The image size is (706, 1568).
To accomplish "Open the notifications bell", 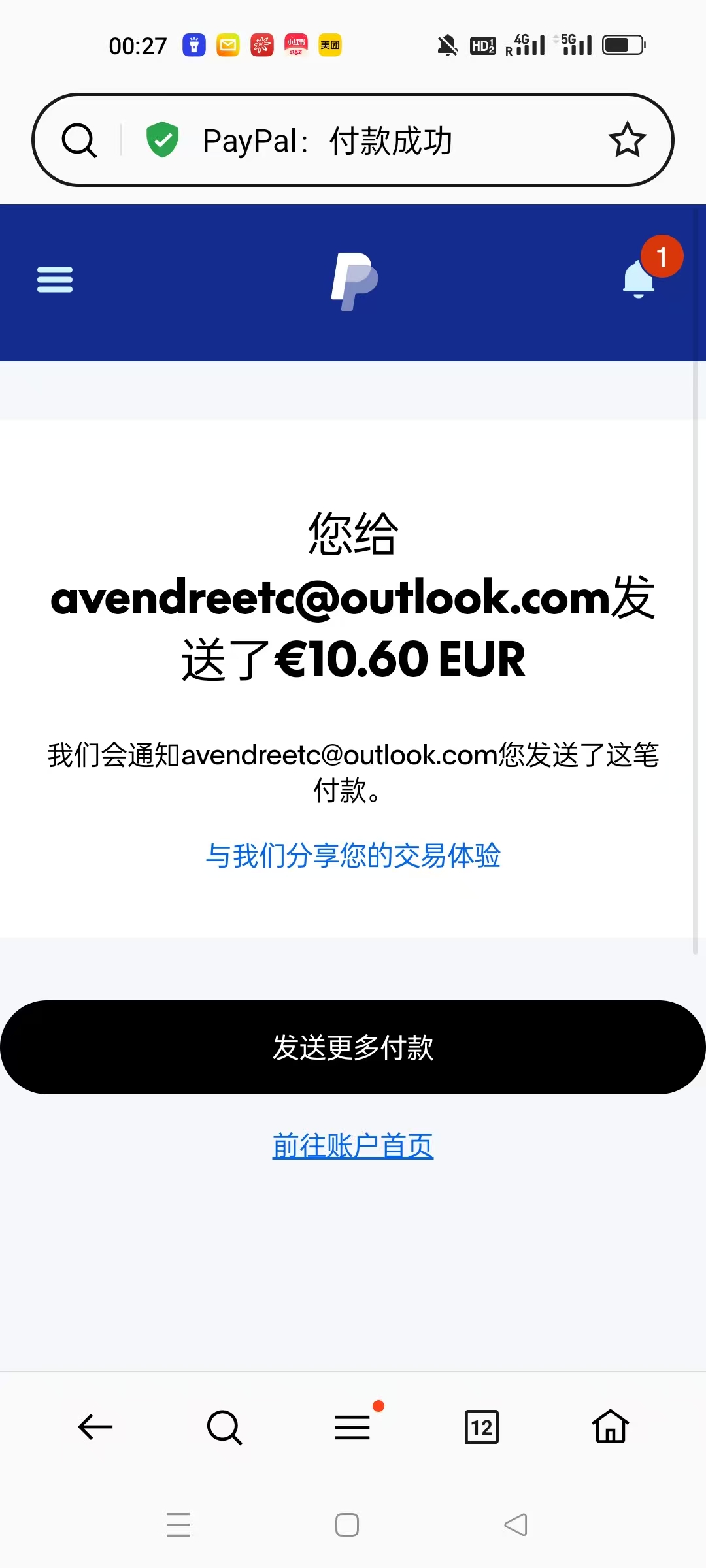I will [x=639, y=279].
